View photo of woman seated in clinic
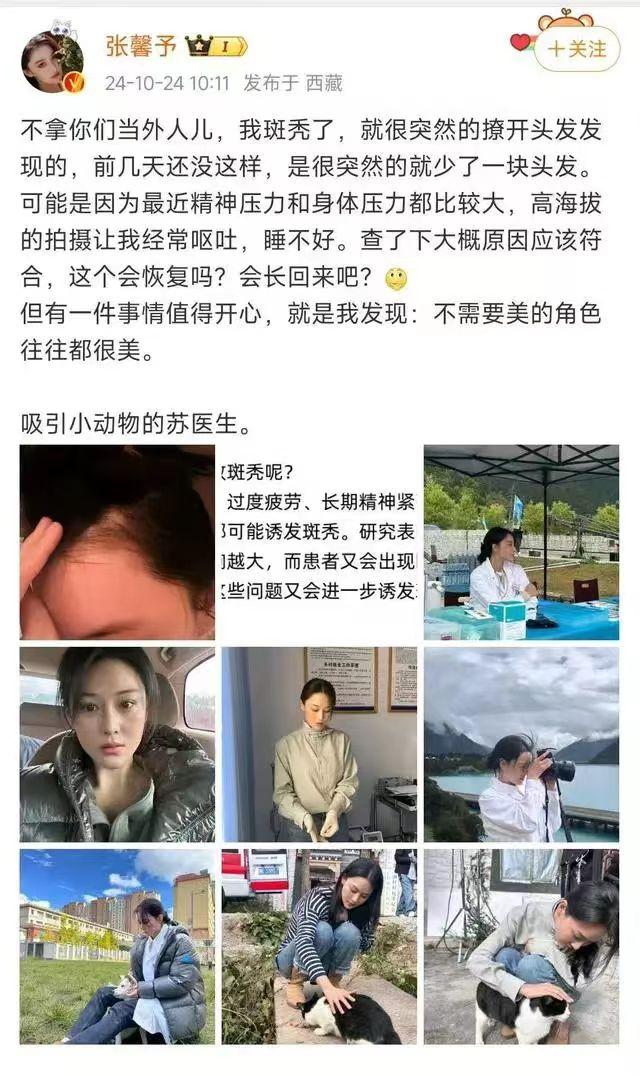The width and height of the screenshot is (640, 1076). [319, 743]
